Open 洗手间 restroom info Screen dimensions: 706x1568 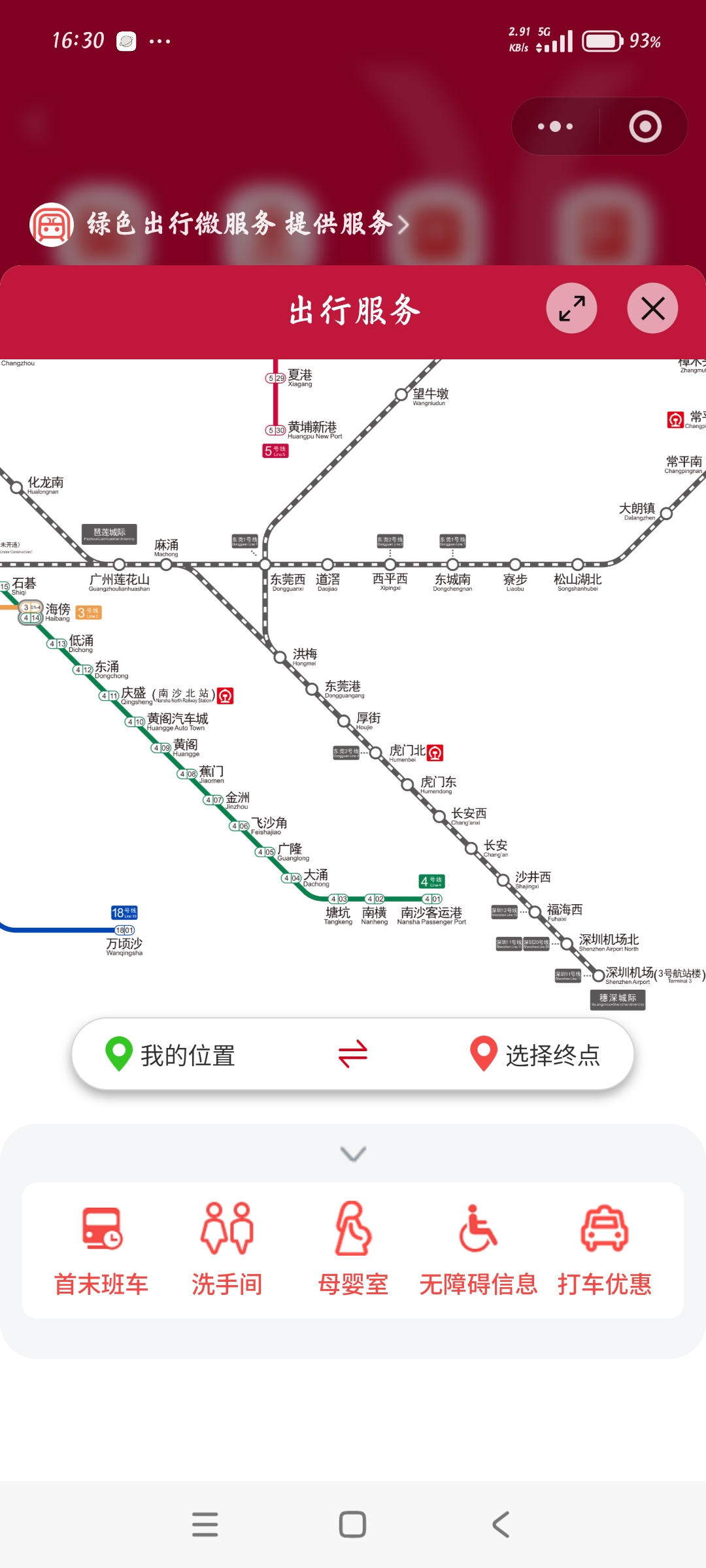coord(227,1249)
